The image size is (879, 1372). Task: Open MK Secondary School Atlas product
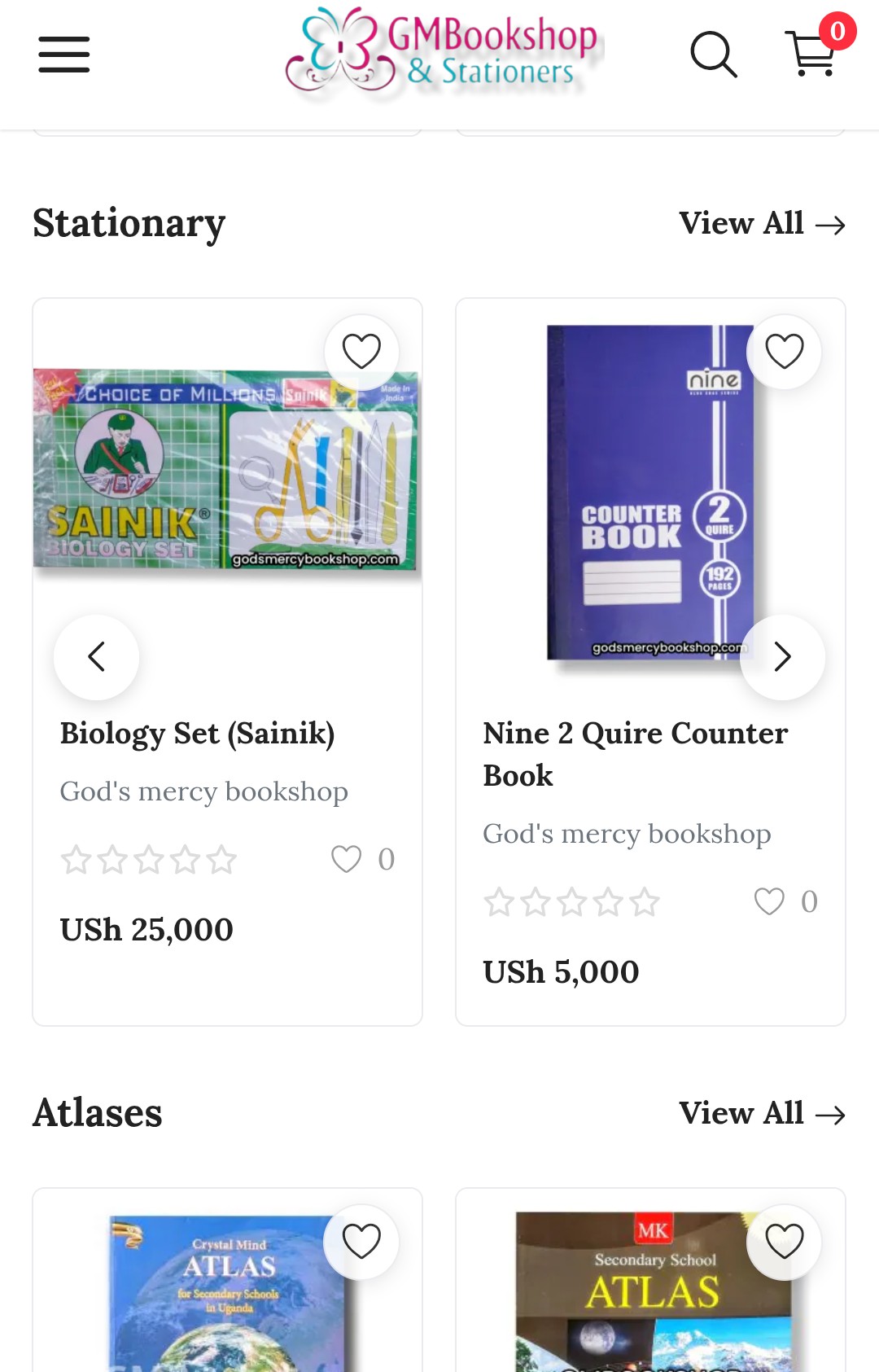(651, 1303)
